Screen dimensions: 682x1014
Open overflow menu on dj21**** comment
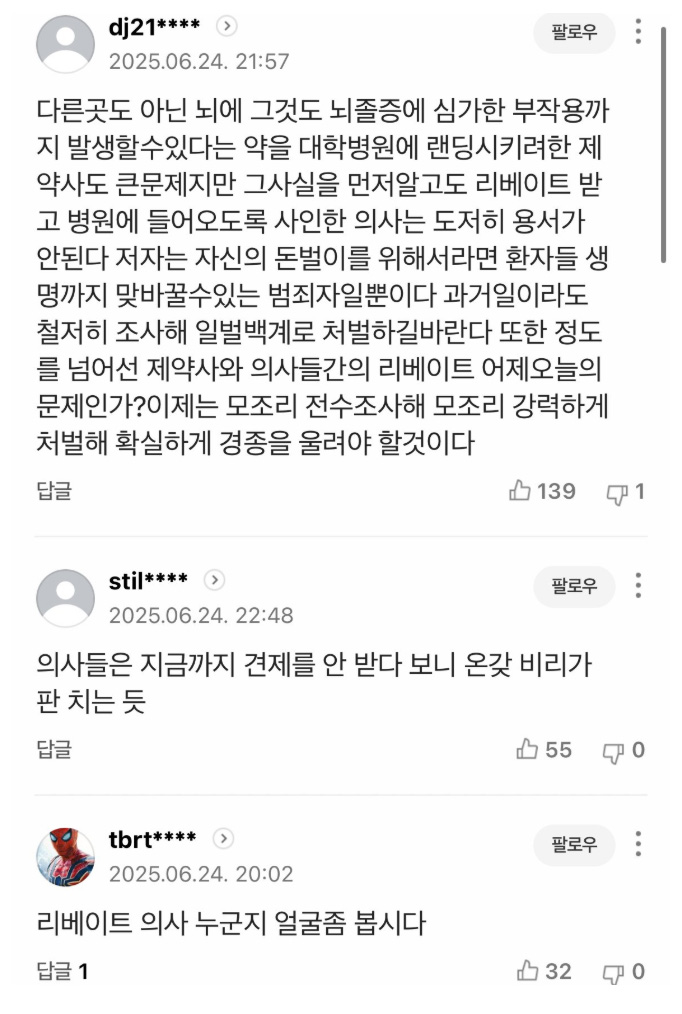pyautogui.click(x=638, y=32)
